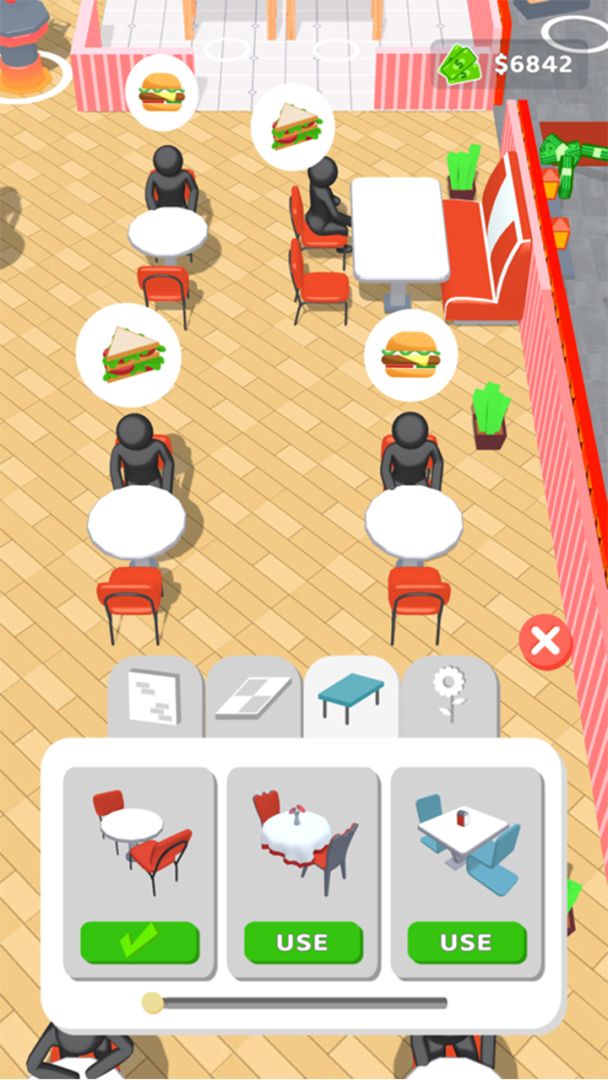Select the table furniture tab

(x=350, y=697)
